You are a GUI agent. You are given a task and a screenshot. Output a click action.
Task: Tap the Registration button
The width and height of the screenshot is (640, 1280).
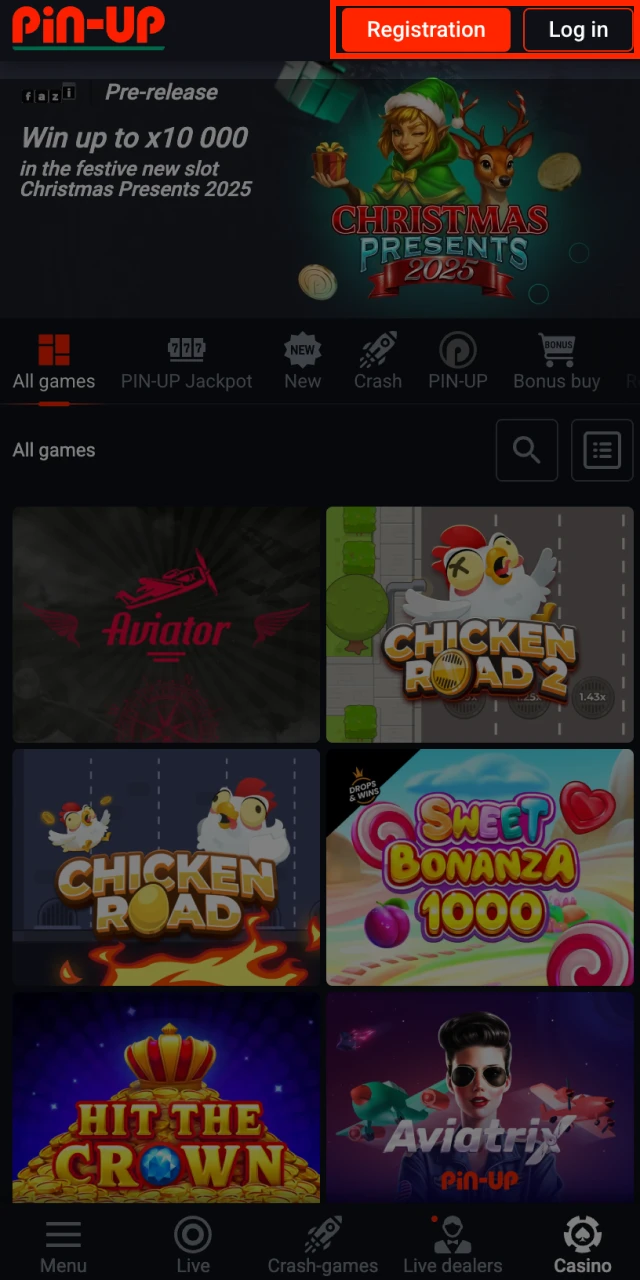click(x=426, y=30)
